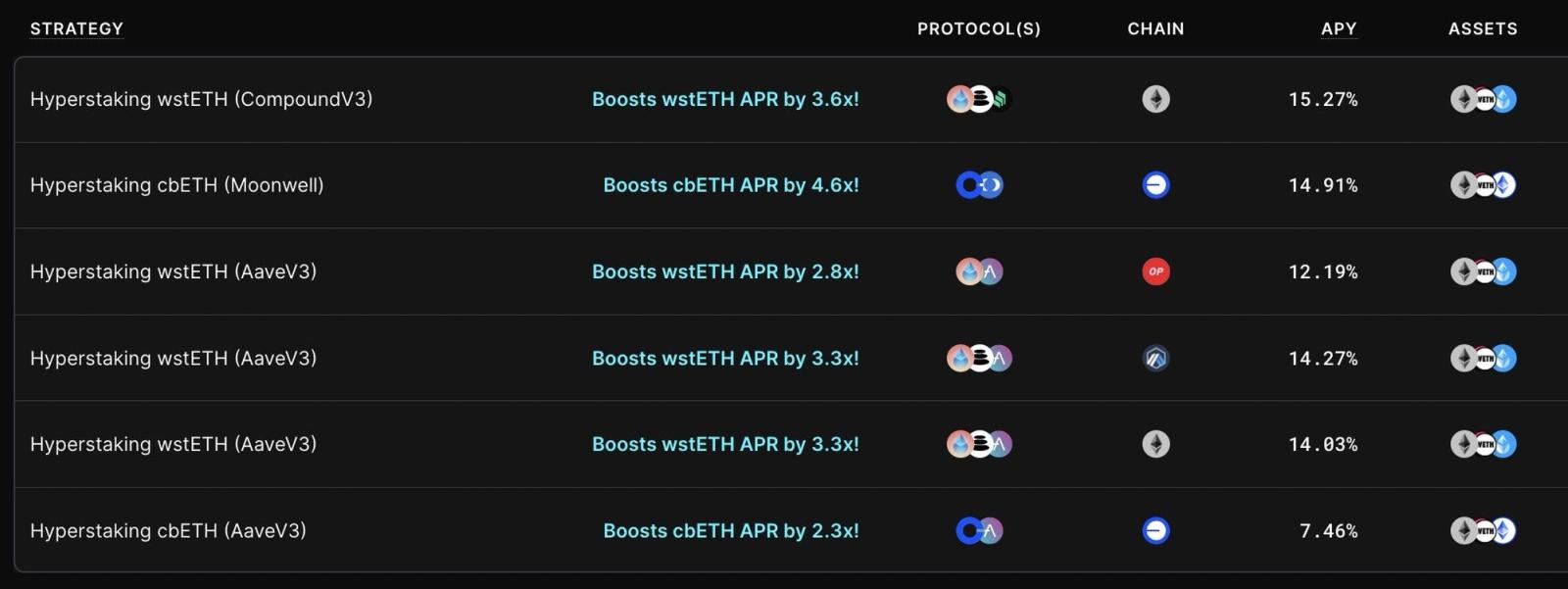Sort the table by the STRATEGY header
1568x589 pixels.
[x=76, y=28]
